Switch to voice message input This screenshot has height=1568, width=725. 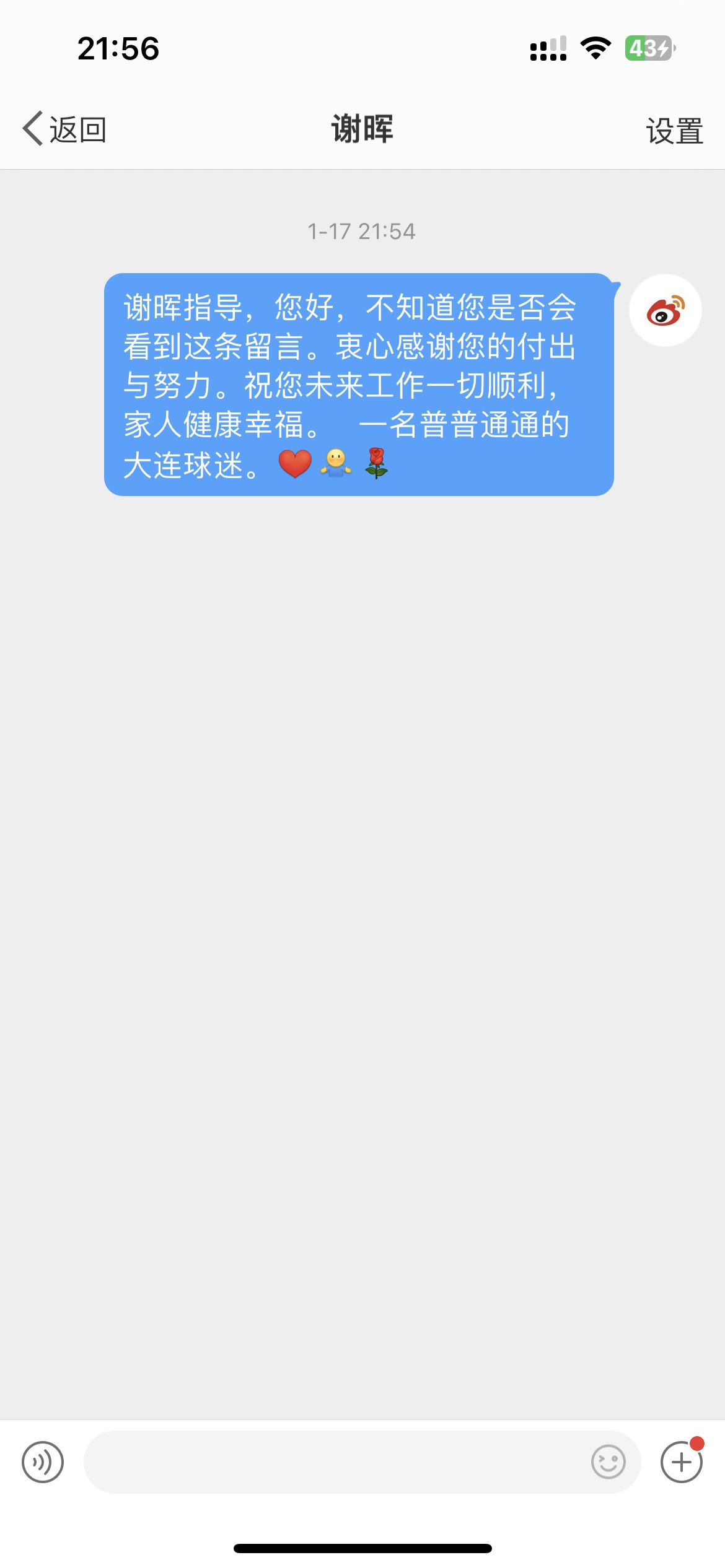point(43,1462)
